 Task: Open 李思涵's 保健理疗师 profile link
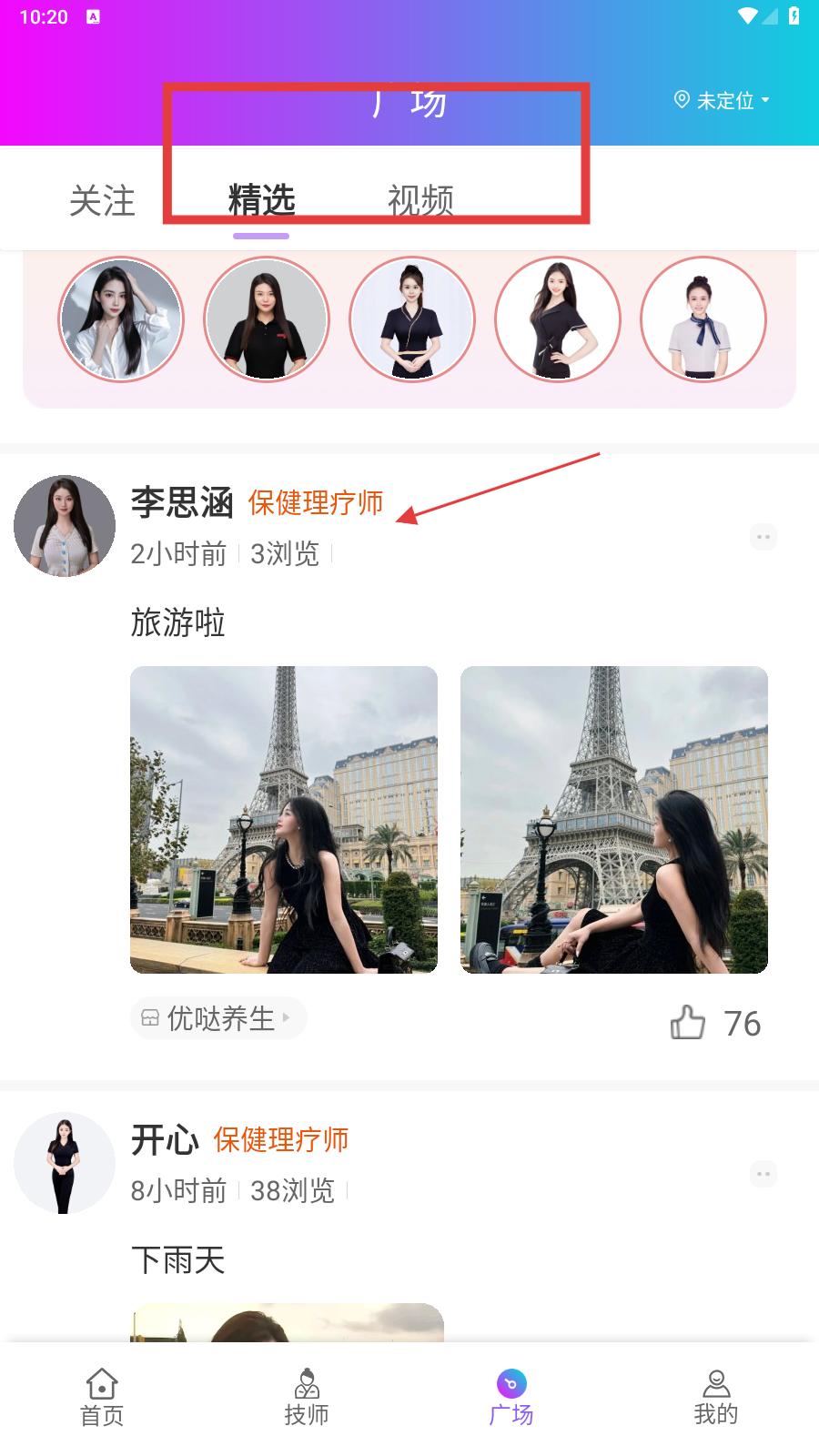pyautogui.click(x=316, y=503)
